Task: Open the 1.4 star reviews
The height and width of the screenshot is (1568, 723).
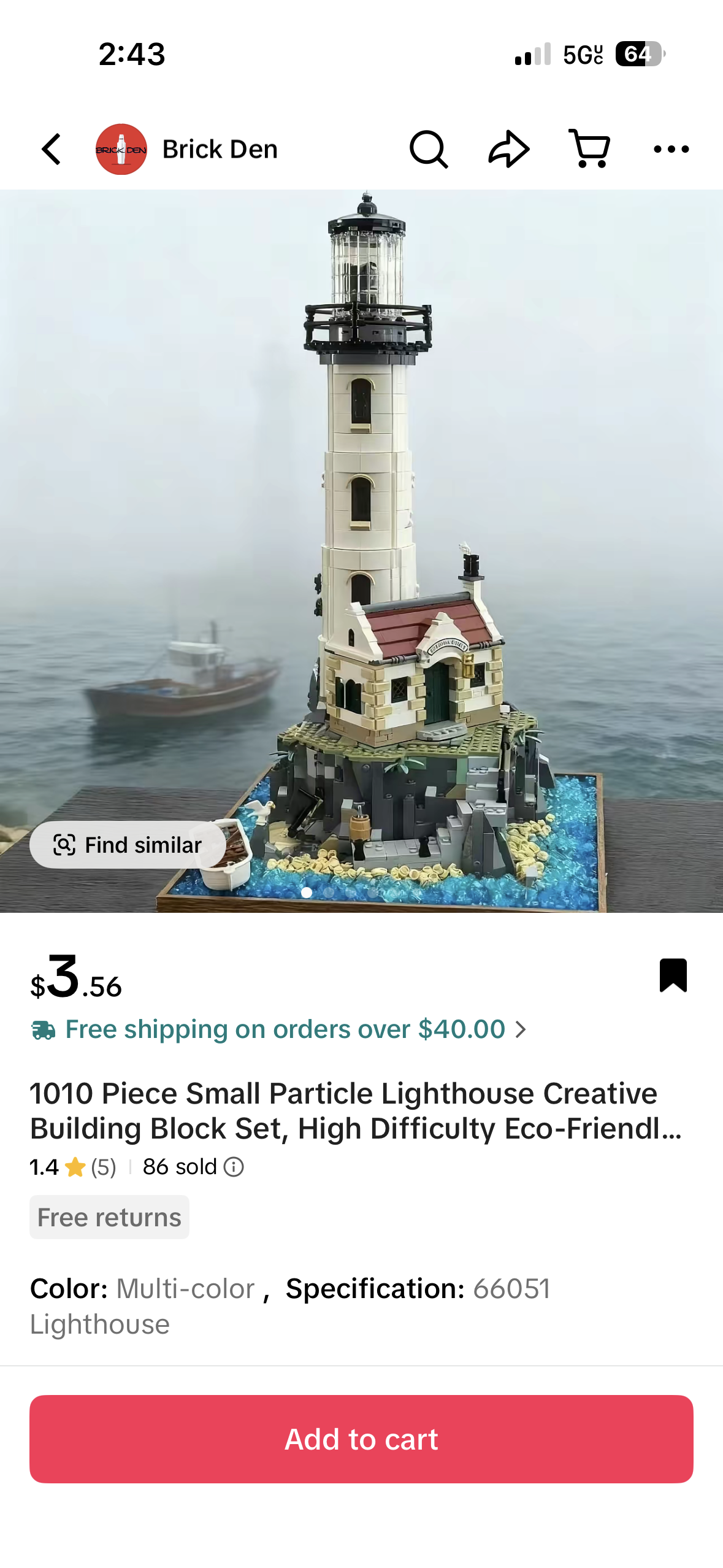Action: click(x=73, y=1167)
